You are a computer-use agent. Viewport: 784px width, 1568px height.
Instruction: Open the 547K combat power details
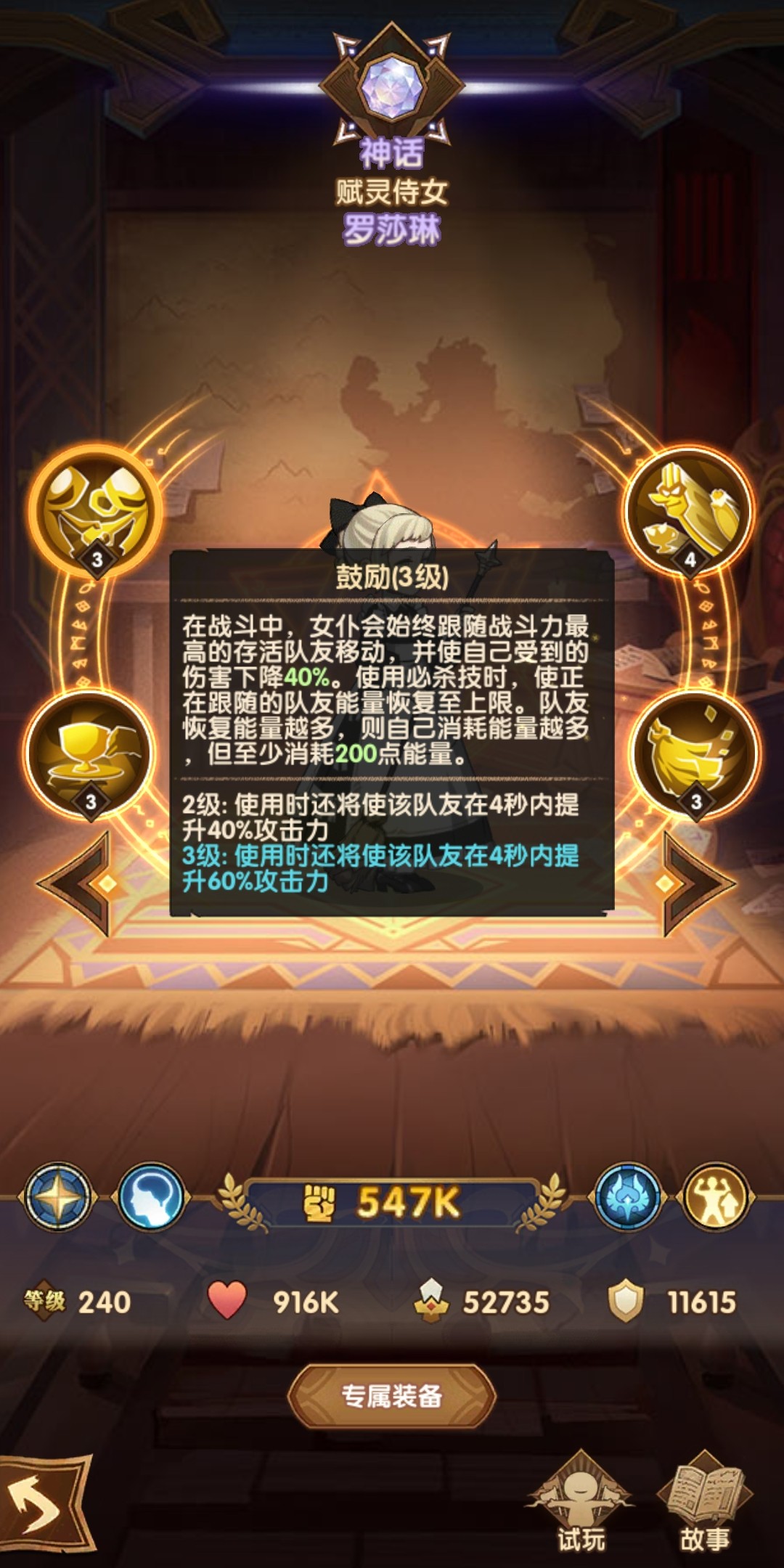pyautogui.click(x=392, y=1203)
